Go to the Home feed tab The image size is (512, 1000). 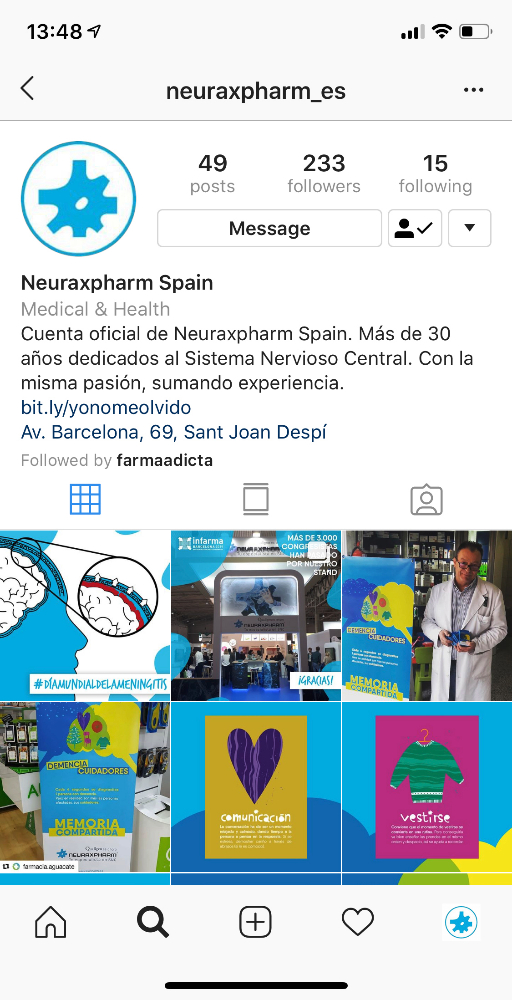coord(51,922)
